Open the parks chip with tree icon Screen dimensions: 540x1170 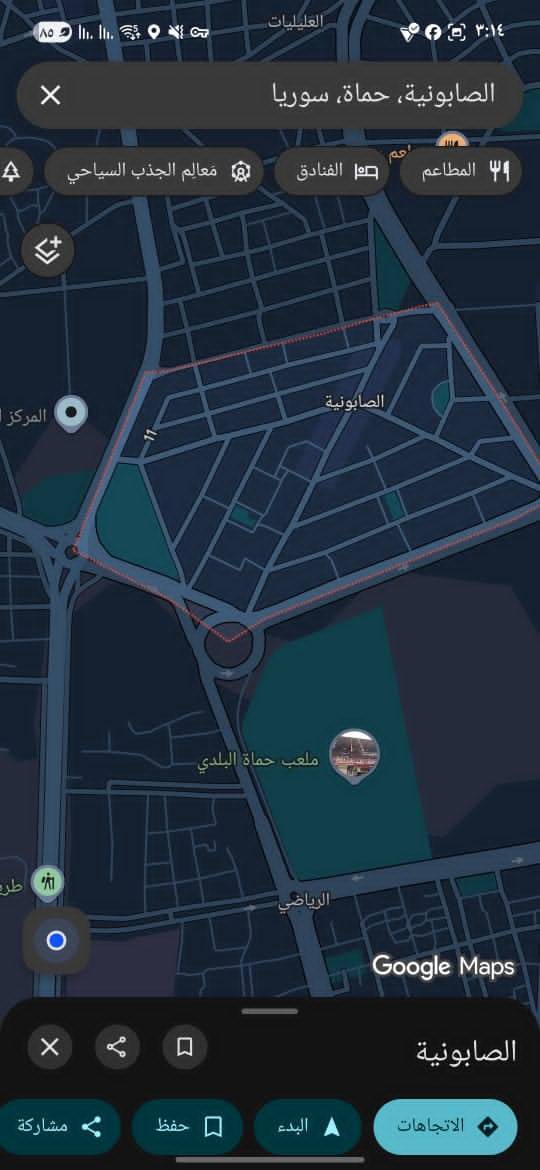[x=13, y=171]
